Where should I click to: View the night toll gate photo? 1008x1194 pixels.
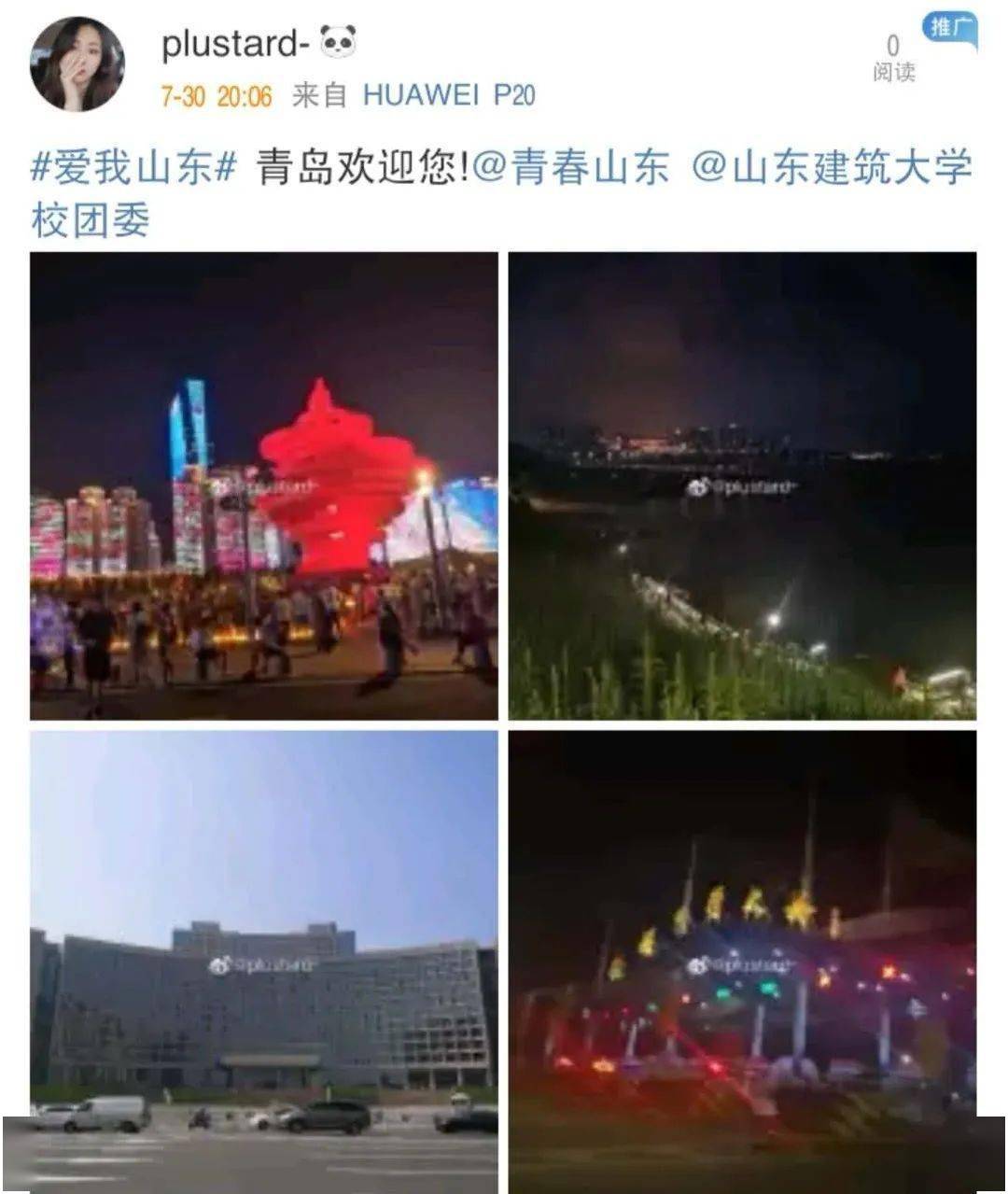point(742,962)
